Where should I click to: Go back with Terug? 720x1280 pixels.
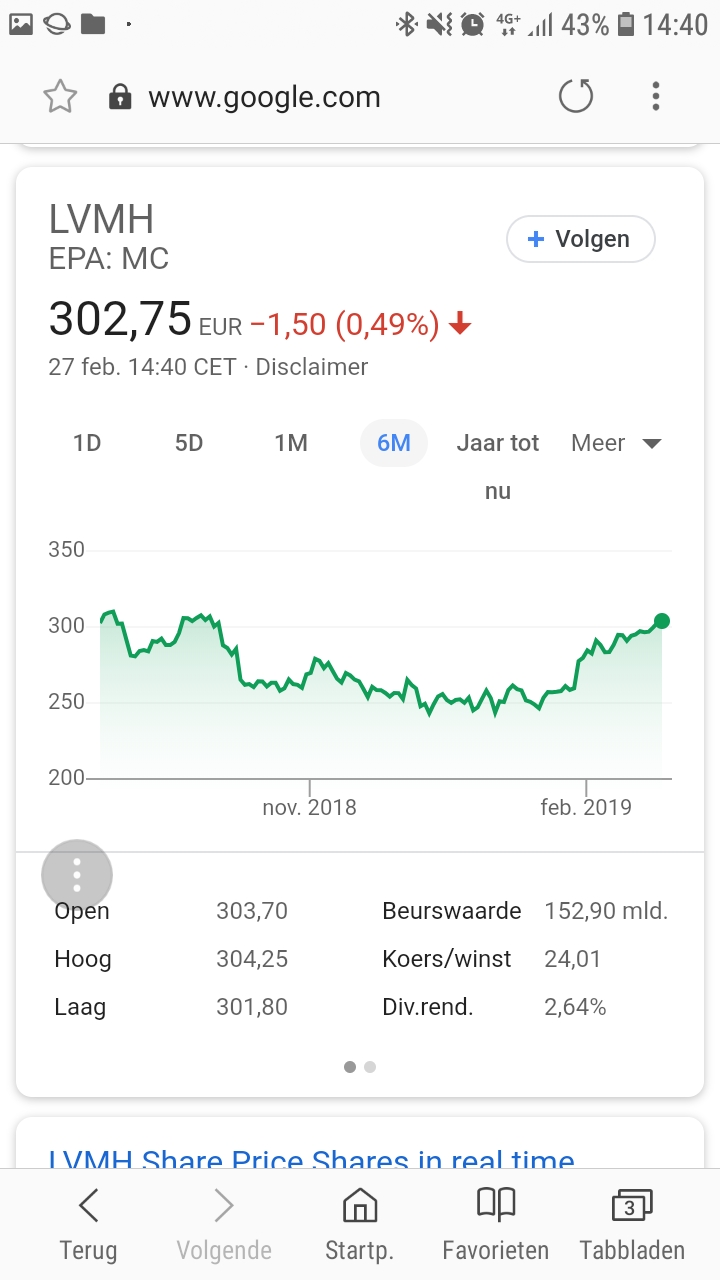88,1225
